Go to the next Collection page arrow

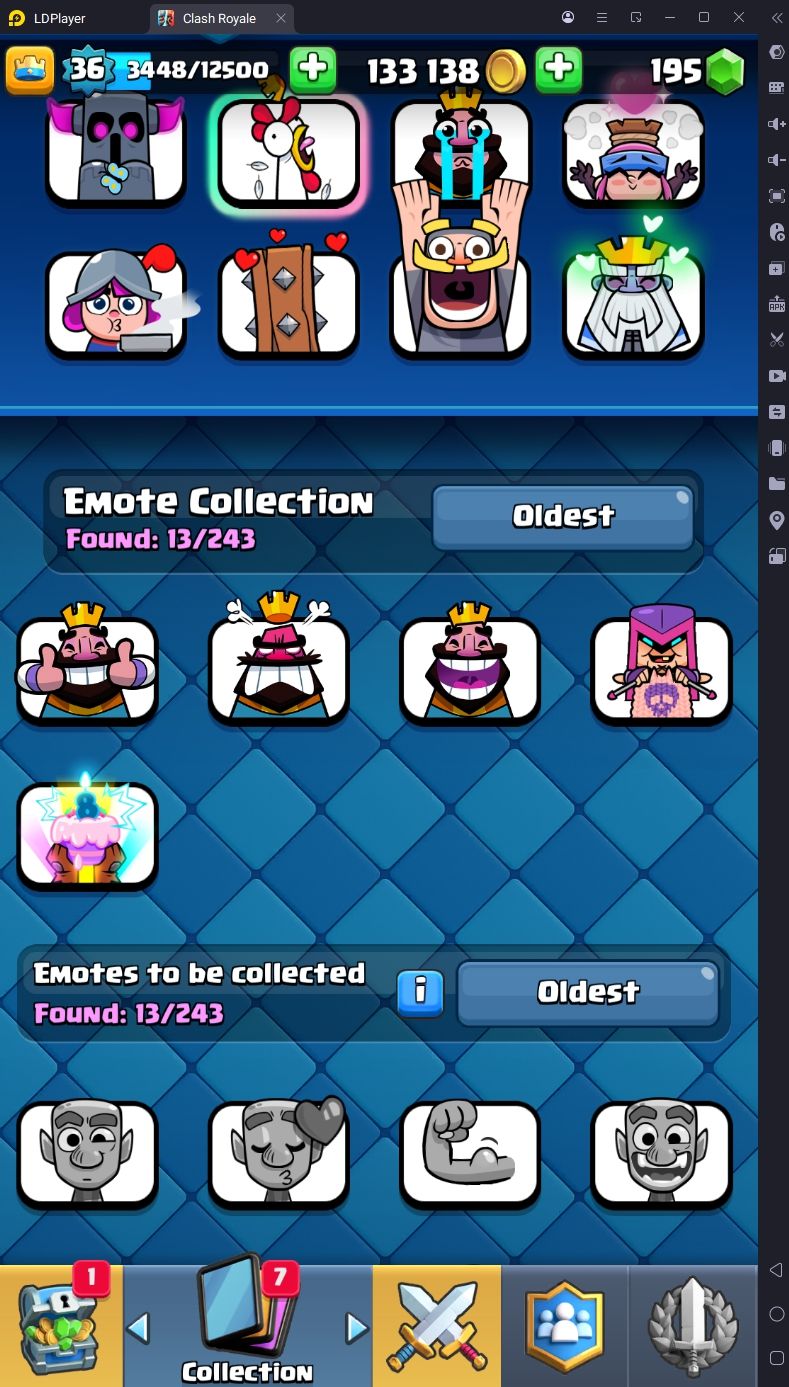[357, 1327]
